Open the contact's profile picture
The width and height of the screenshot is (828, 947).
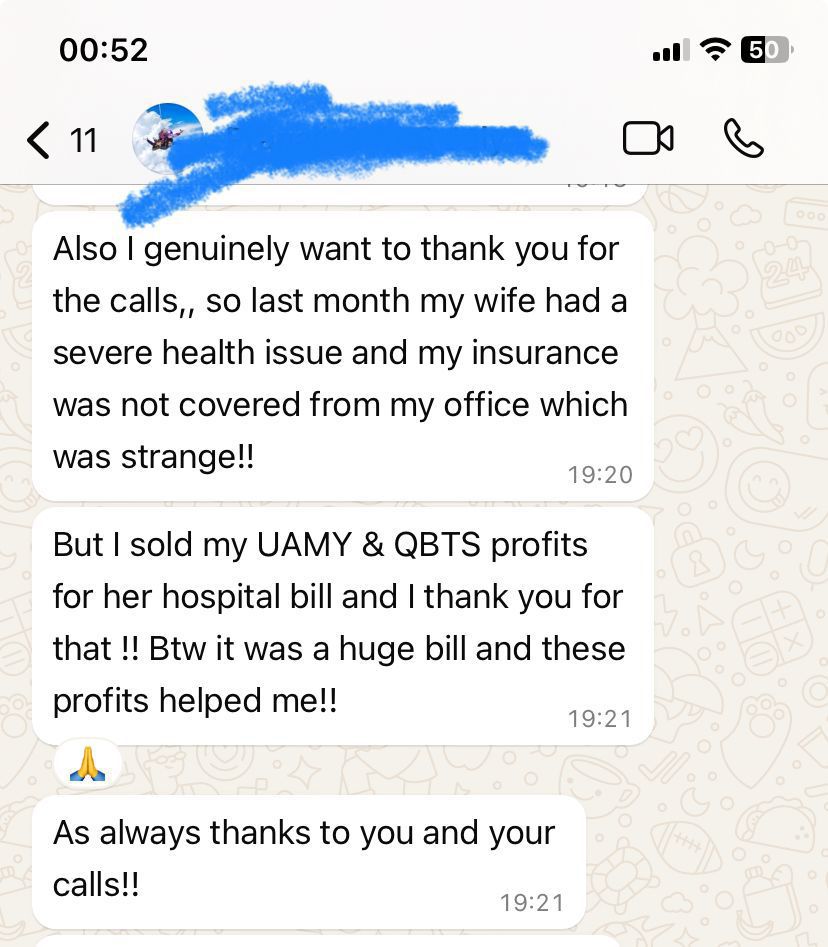coord(165,140)
